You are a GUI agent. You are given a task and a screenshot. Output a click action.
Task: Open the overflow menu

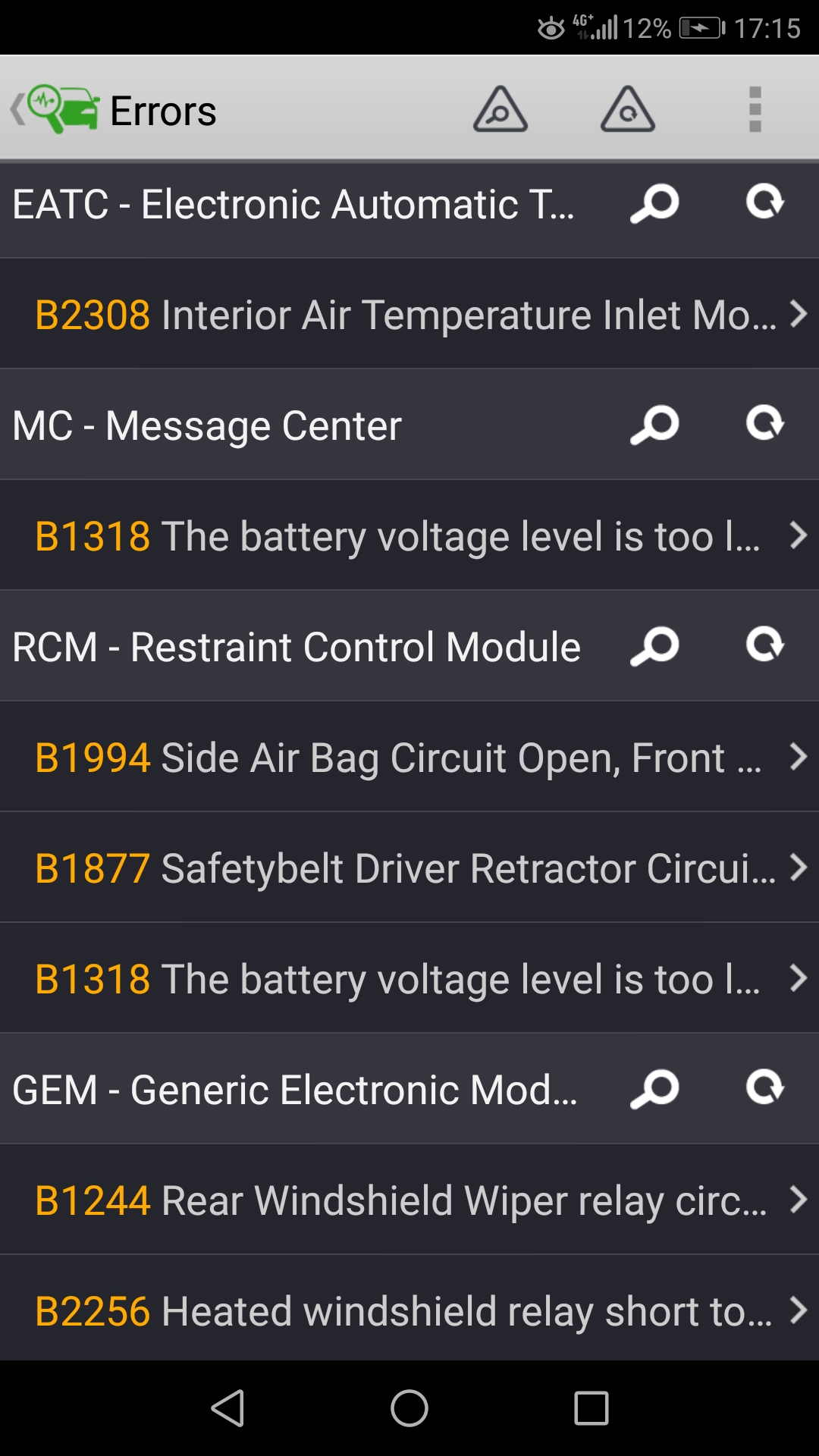755,109
